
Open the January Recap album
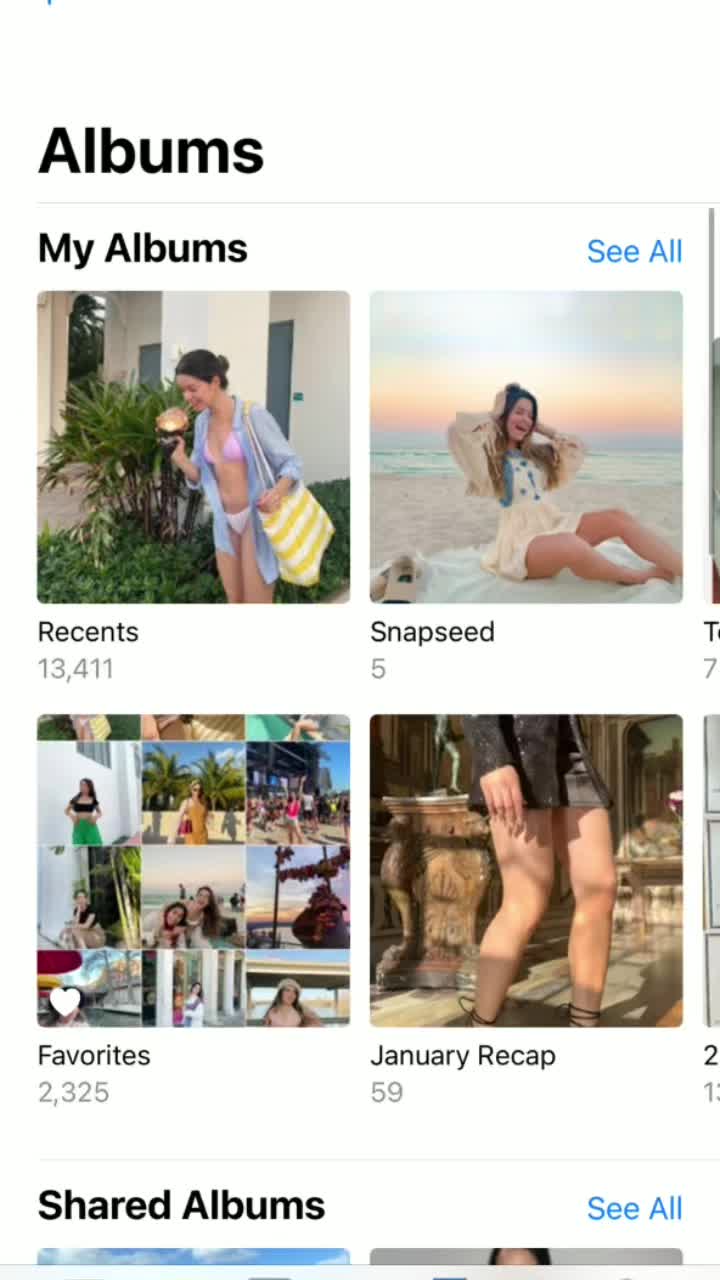[x=526, y=870]
